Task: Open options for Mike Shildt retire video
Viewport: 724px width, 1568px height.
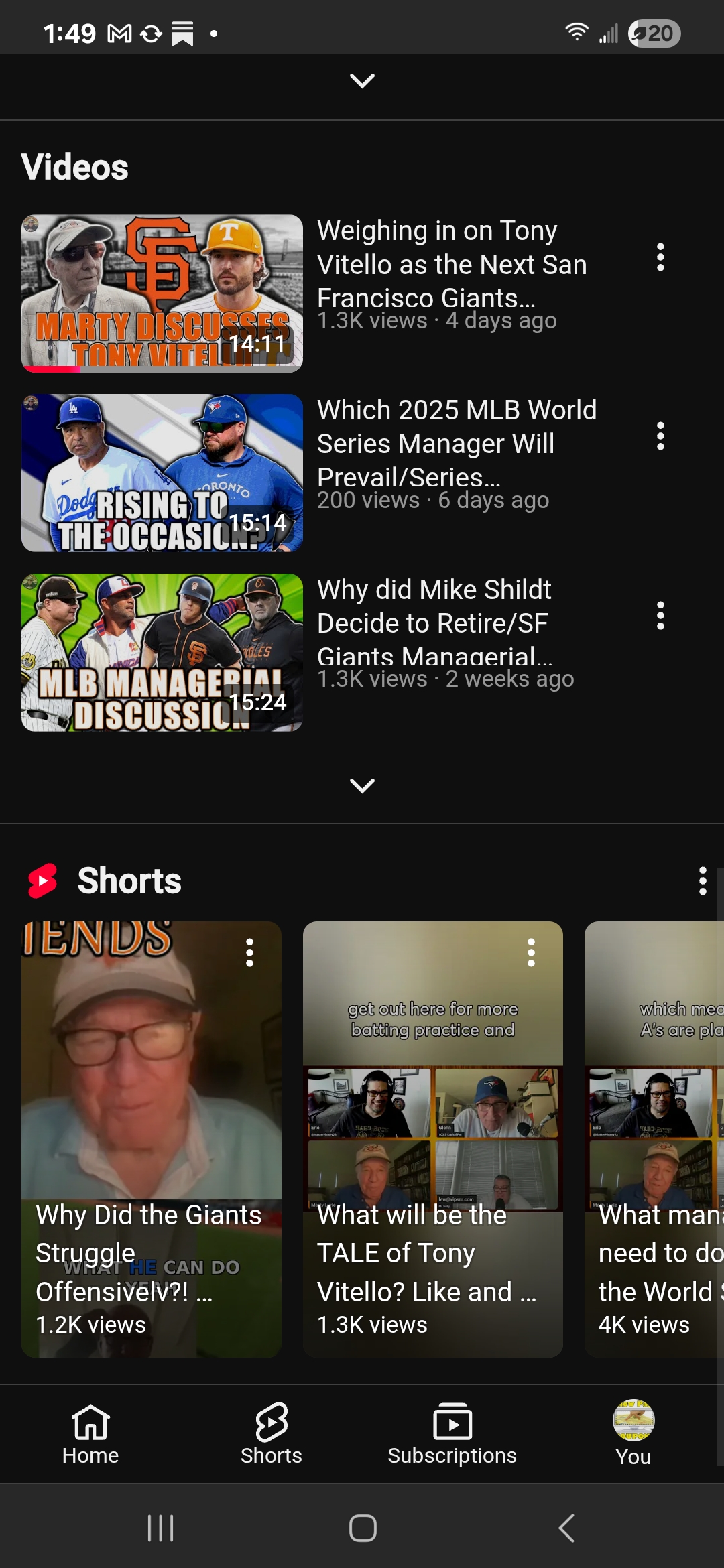Action: point(660,615)
